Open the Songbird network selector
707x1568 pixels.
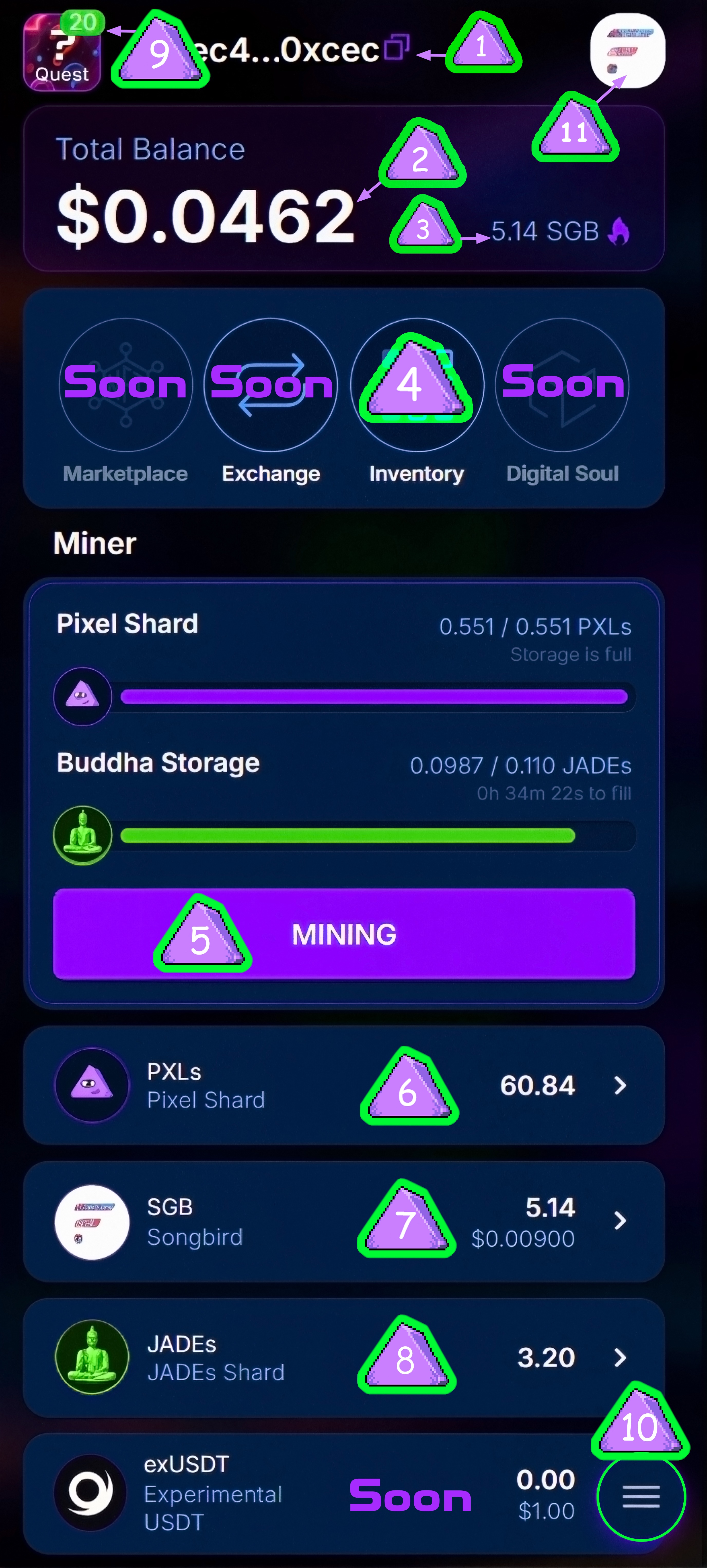pyautogui.click(x=627, y=51)
